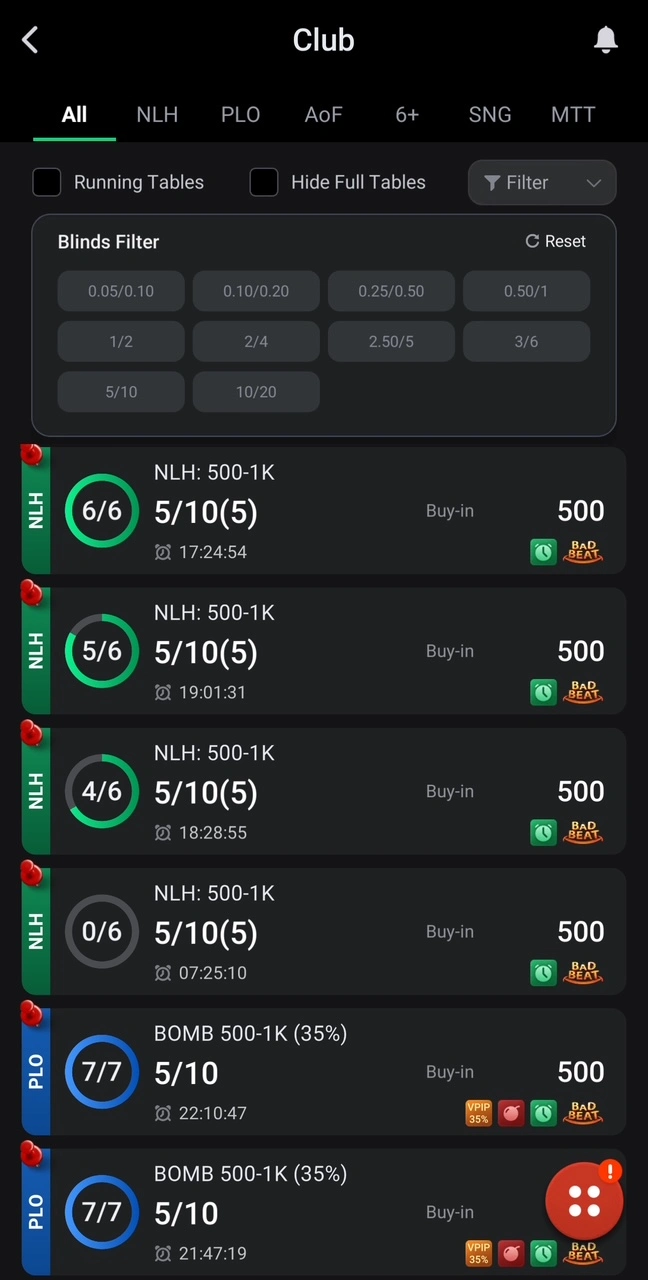Filter by 1/2 blinds

tap(121, 341)
